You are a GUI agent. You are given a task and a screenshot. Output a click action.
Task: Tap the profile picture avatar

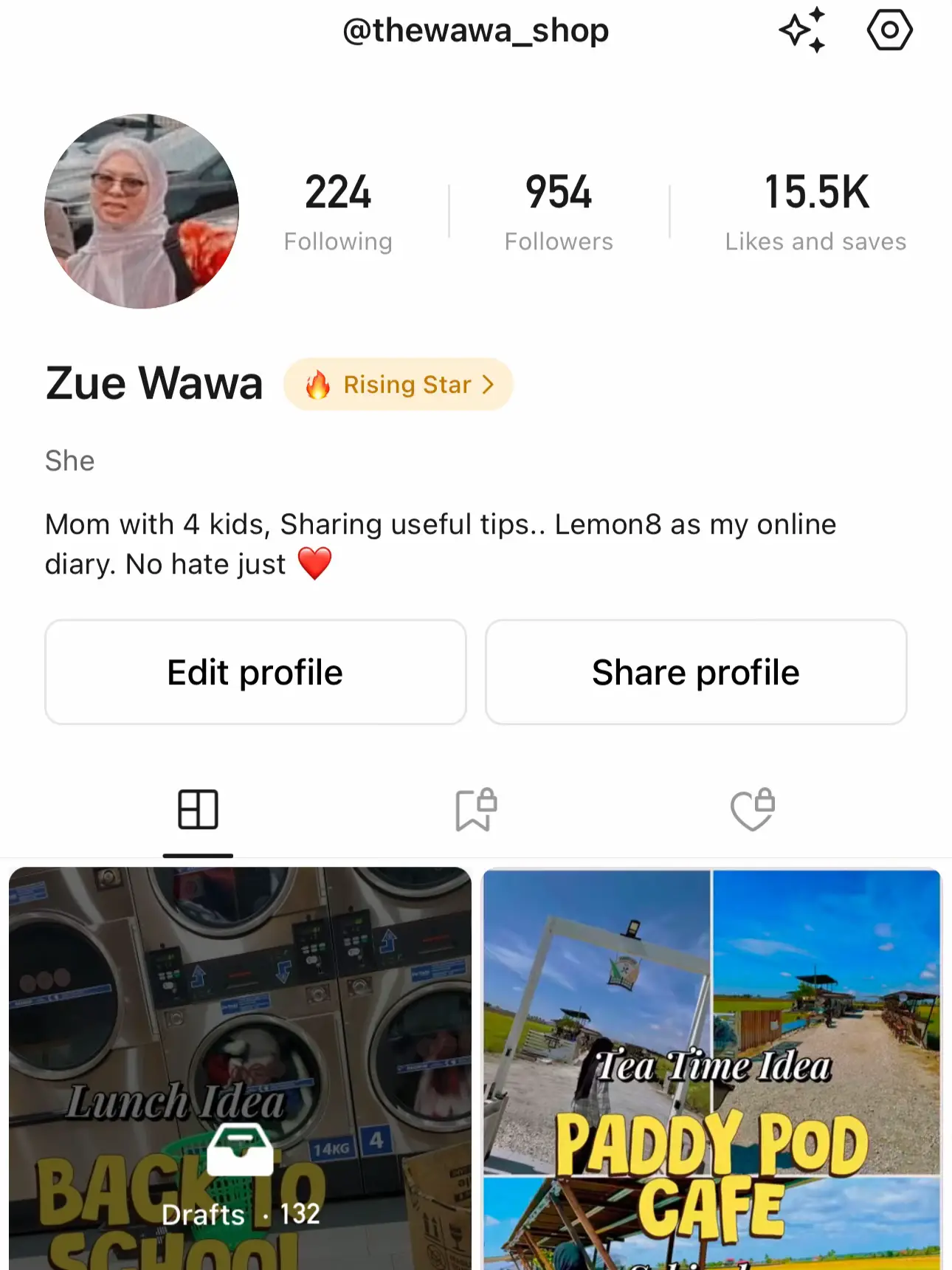click(x=142, y=211)
